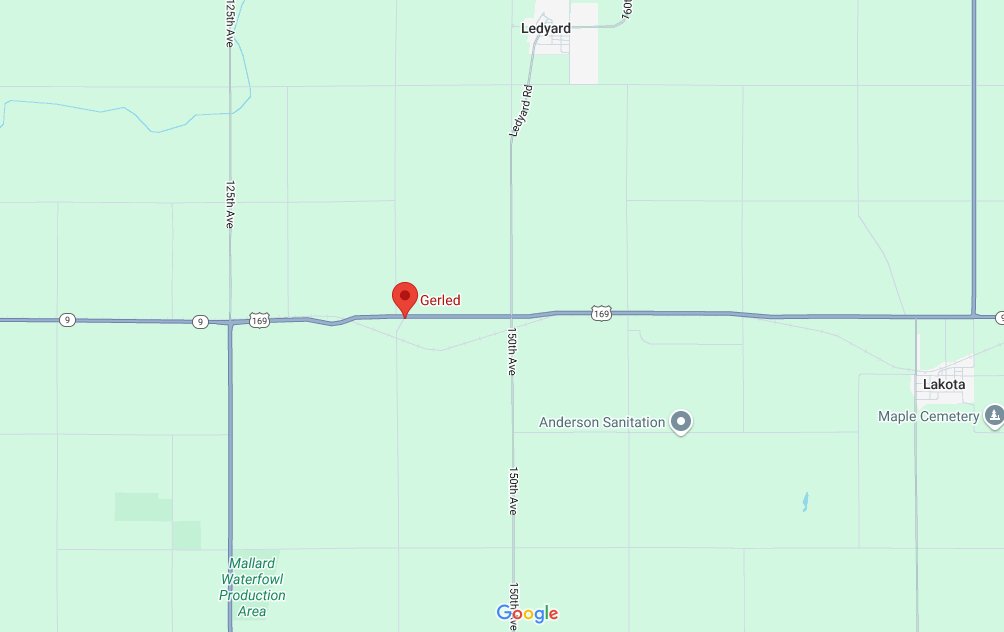
Task: Tap the red Gerled location pin
Action: click(x=404, y=298)
